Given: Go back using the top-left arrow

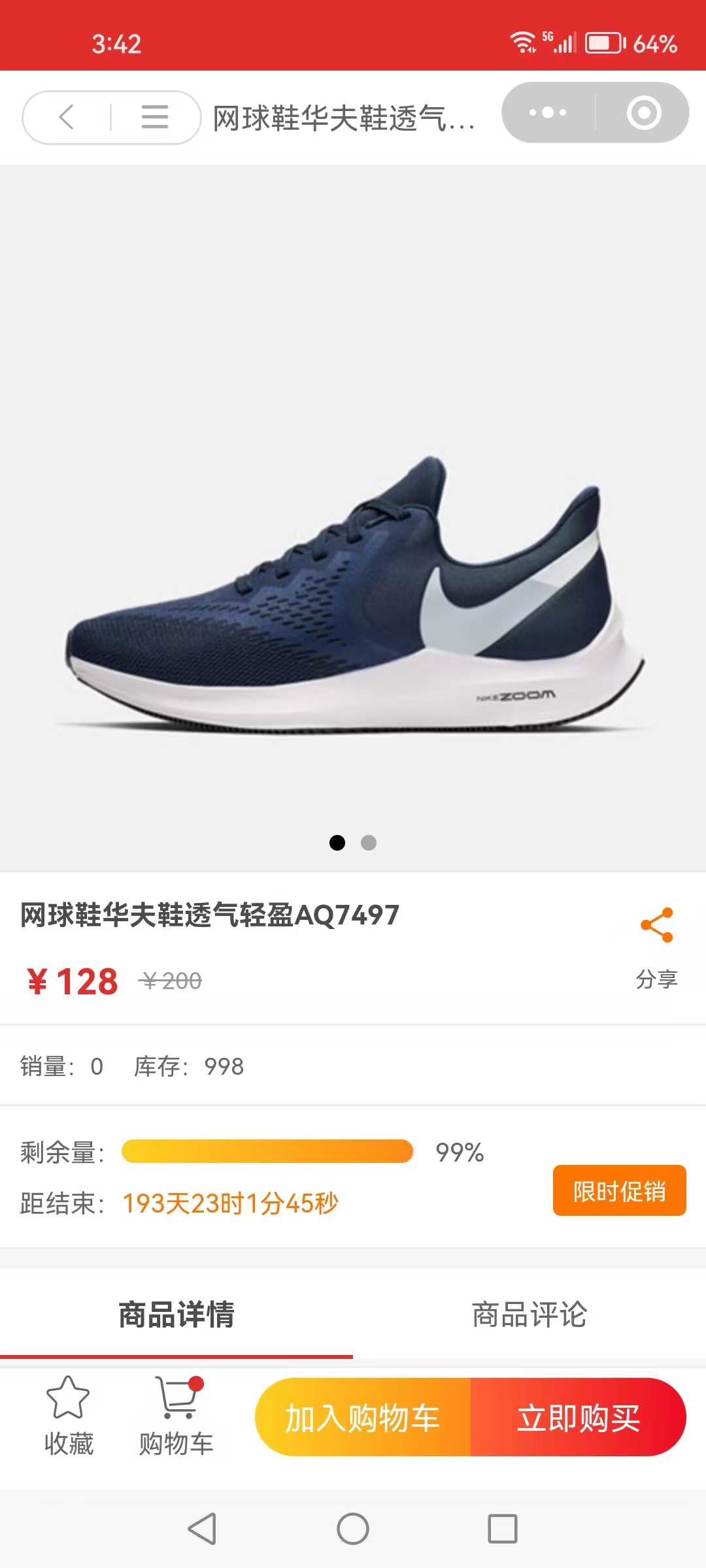Looking at the screenshot, I should point(67,118).
